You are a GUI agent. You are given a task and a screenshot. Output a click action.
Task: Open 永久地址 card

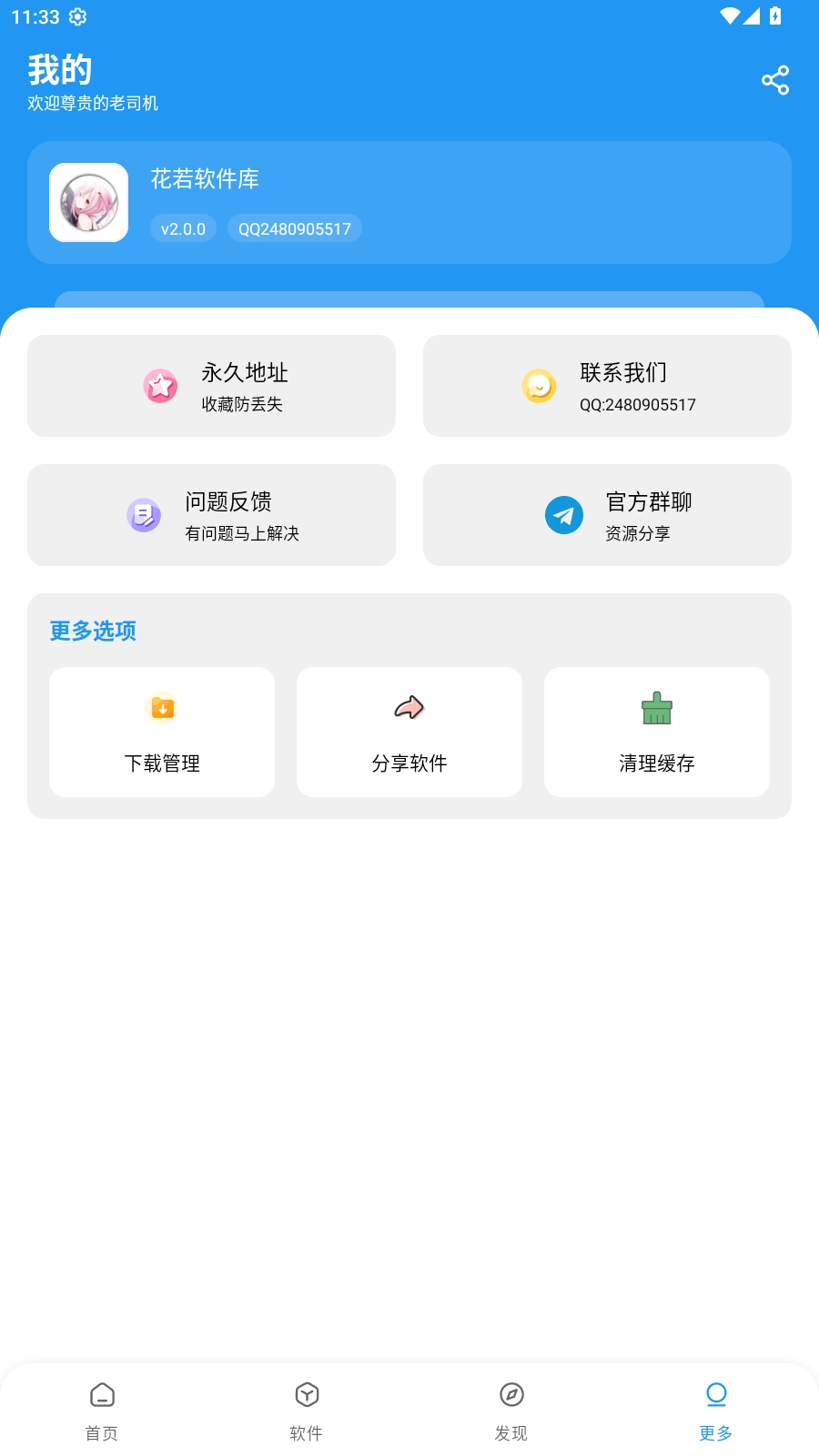point(211,386)
